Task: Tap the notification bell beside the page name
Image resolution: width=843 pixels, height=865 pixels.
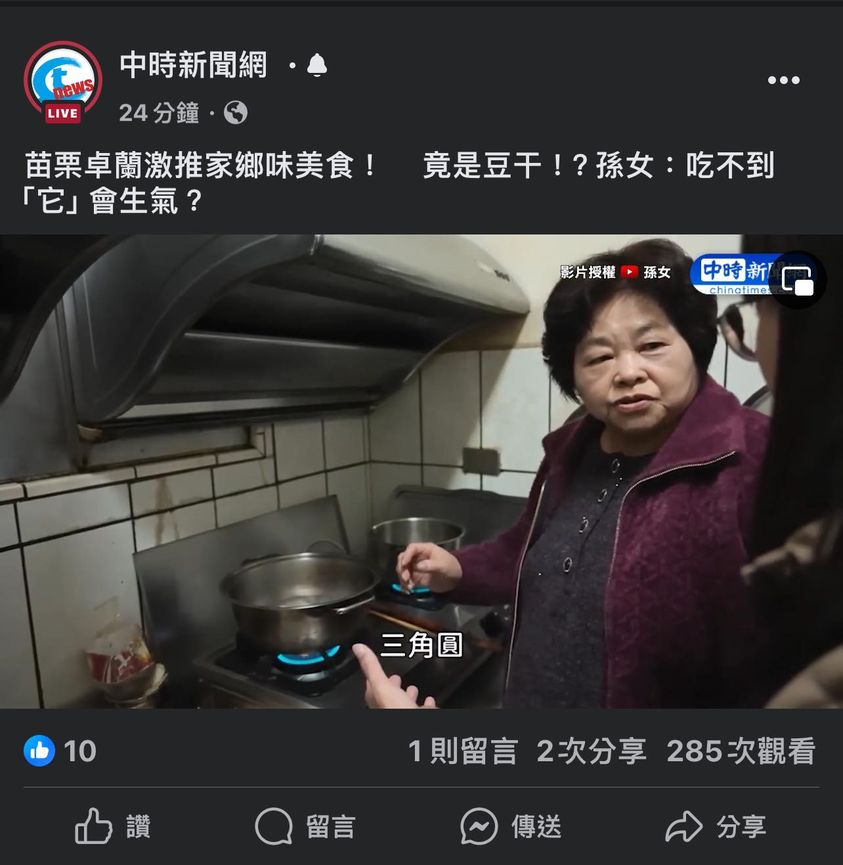Action: click(x=317, y=66)
